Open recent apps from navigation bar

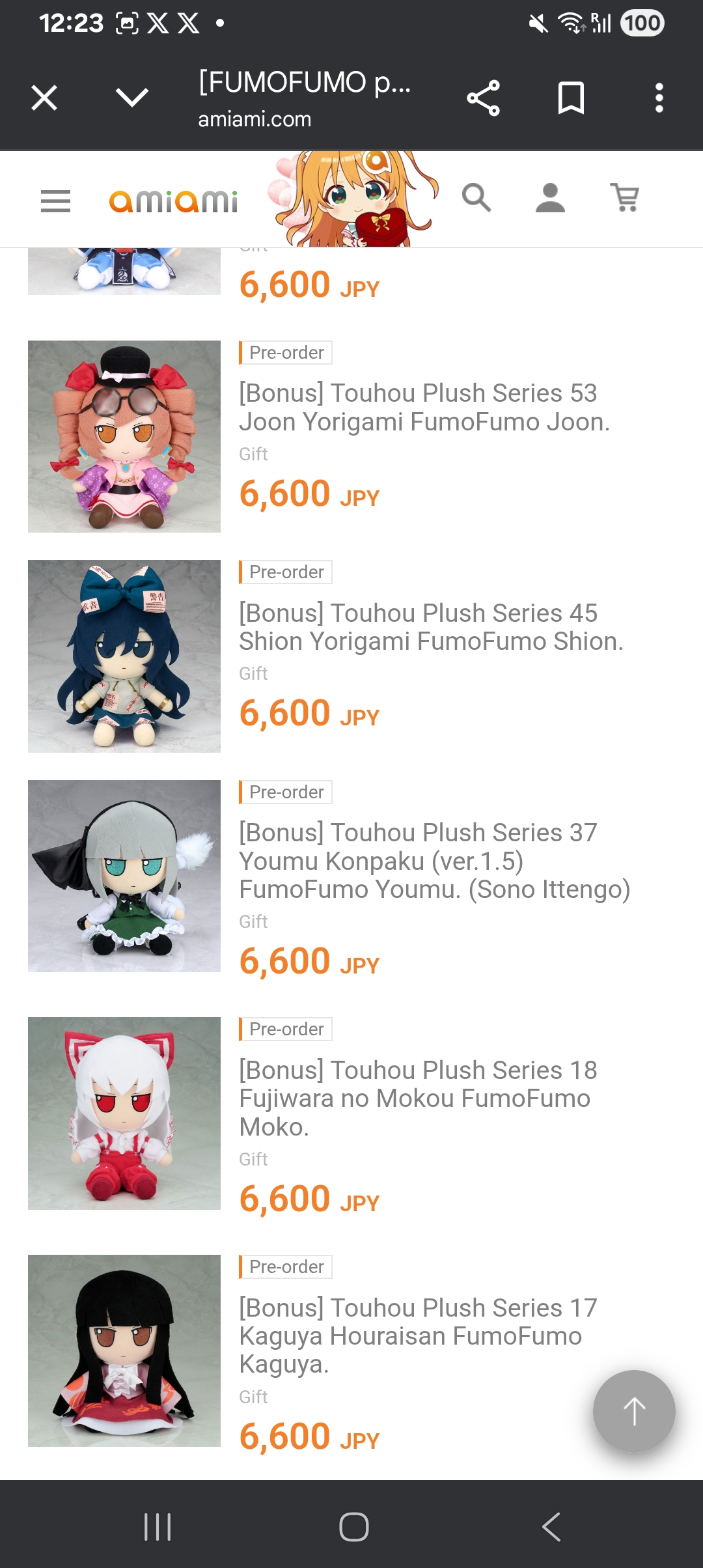click(157, 1526)
